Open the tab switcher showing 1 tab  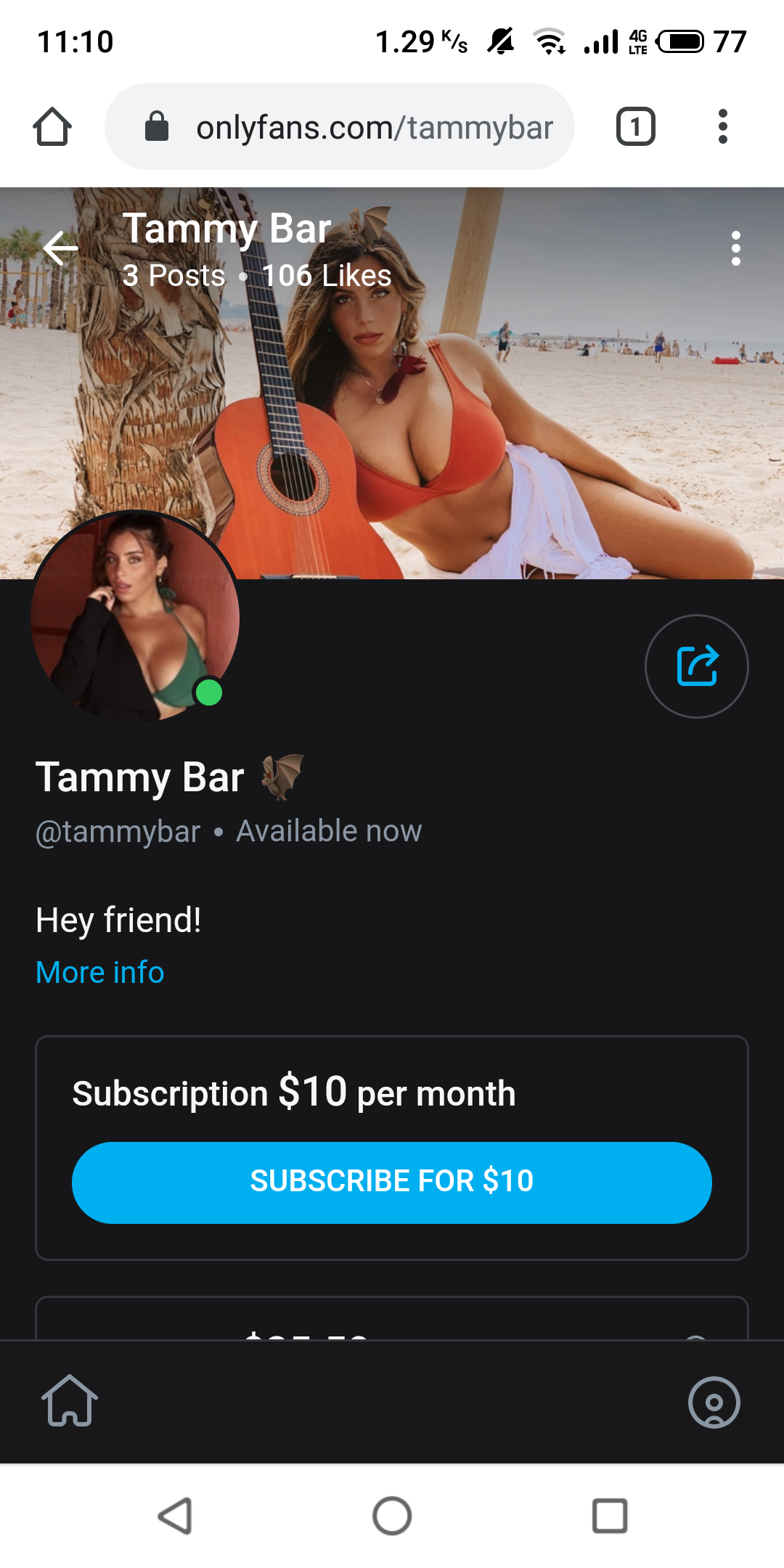[635, 126]
